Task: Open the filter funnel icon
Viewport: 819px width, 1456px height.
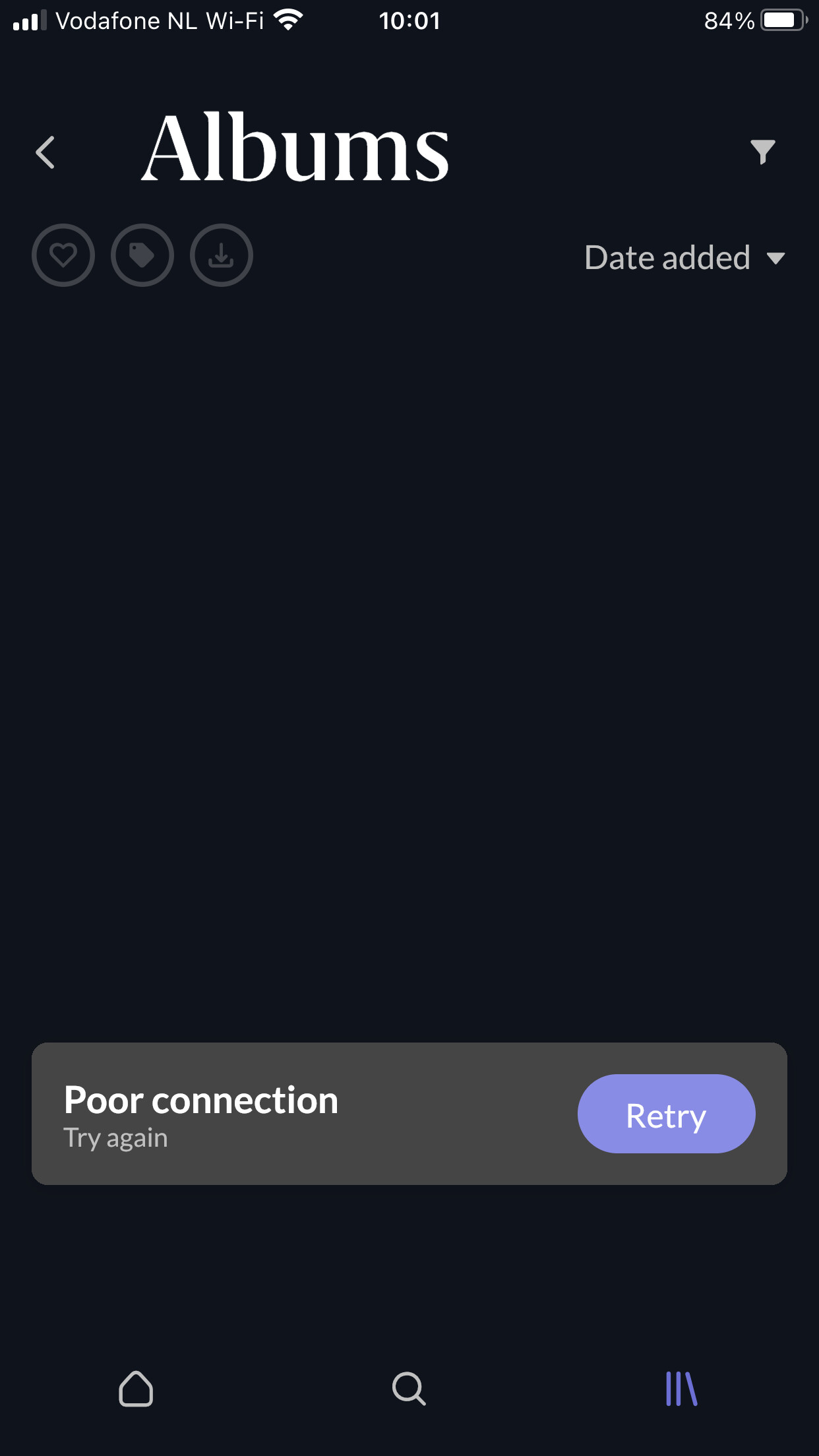Action: [762, 152]
